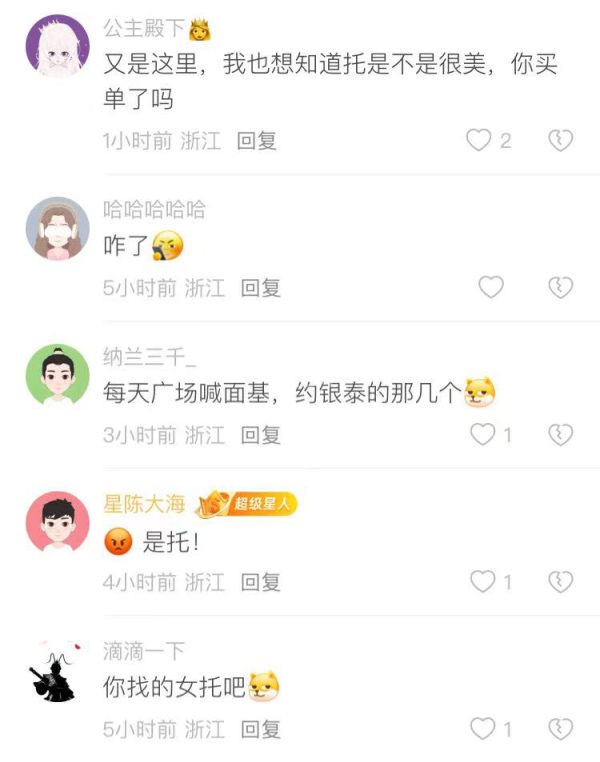
Task: Open 星陈大海's profile avatar
Action: click(57, 521)
